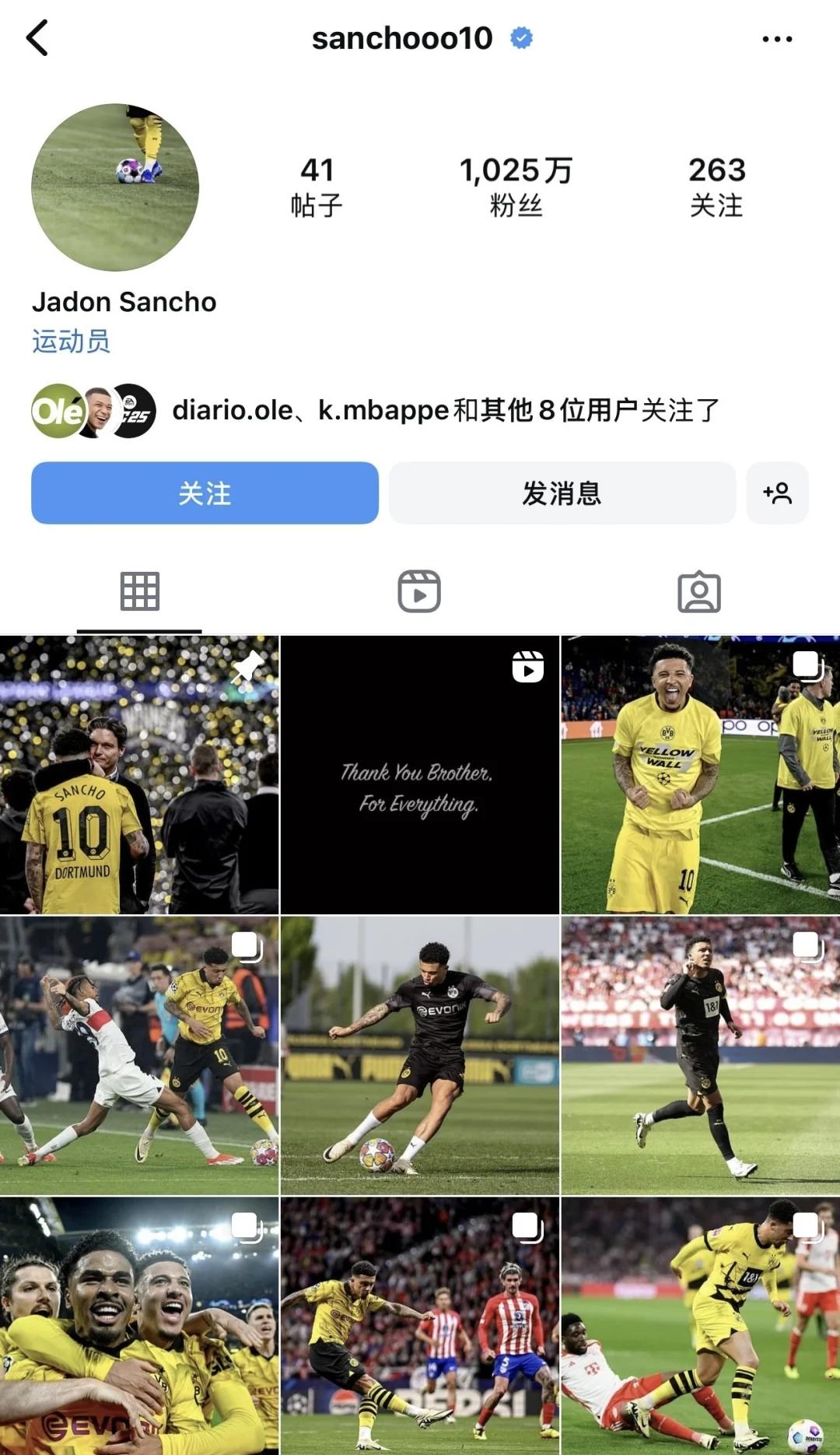Open the pinned Sancho 10 Dortmund post
The image size is (840, 1455).
[x=139, y=775]
